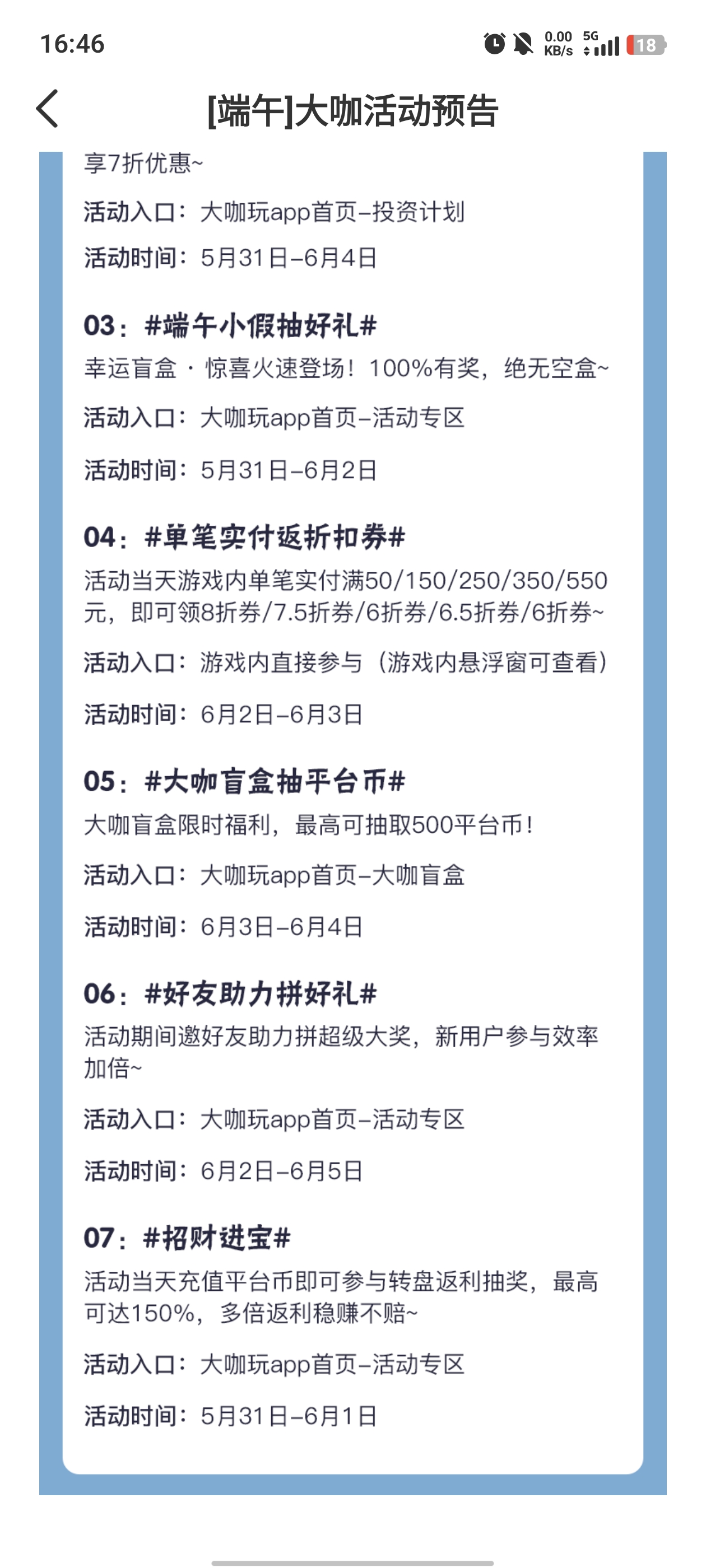The image size is (706, 1568).
Task: Go back using the top-left arrow
Action: pyautogui.click(x=48, y=109)
